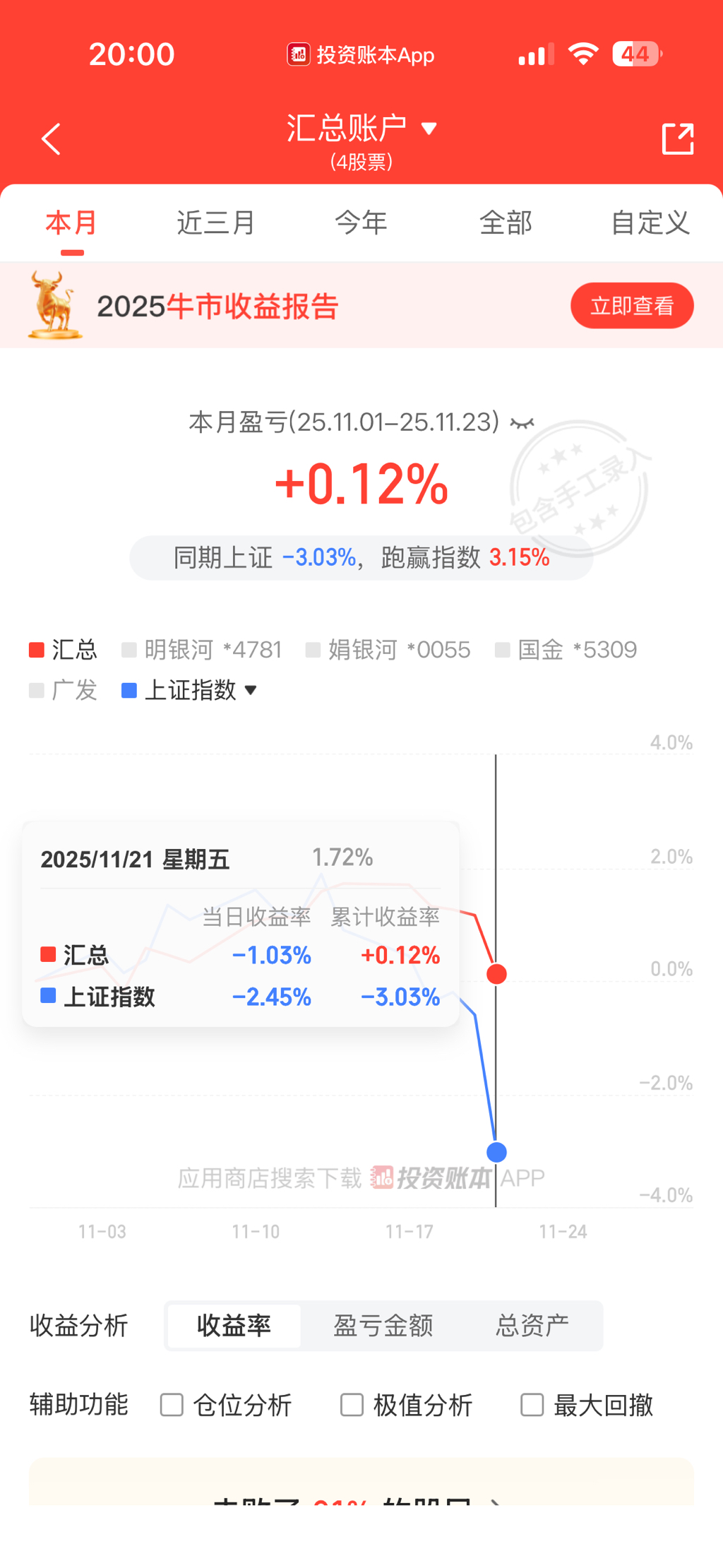The width and height of the screenshot is (723, 1568).
Task: Hide the profit figures with the eye icon
Action: (x=522, y=423)
